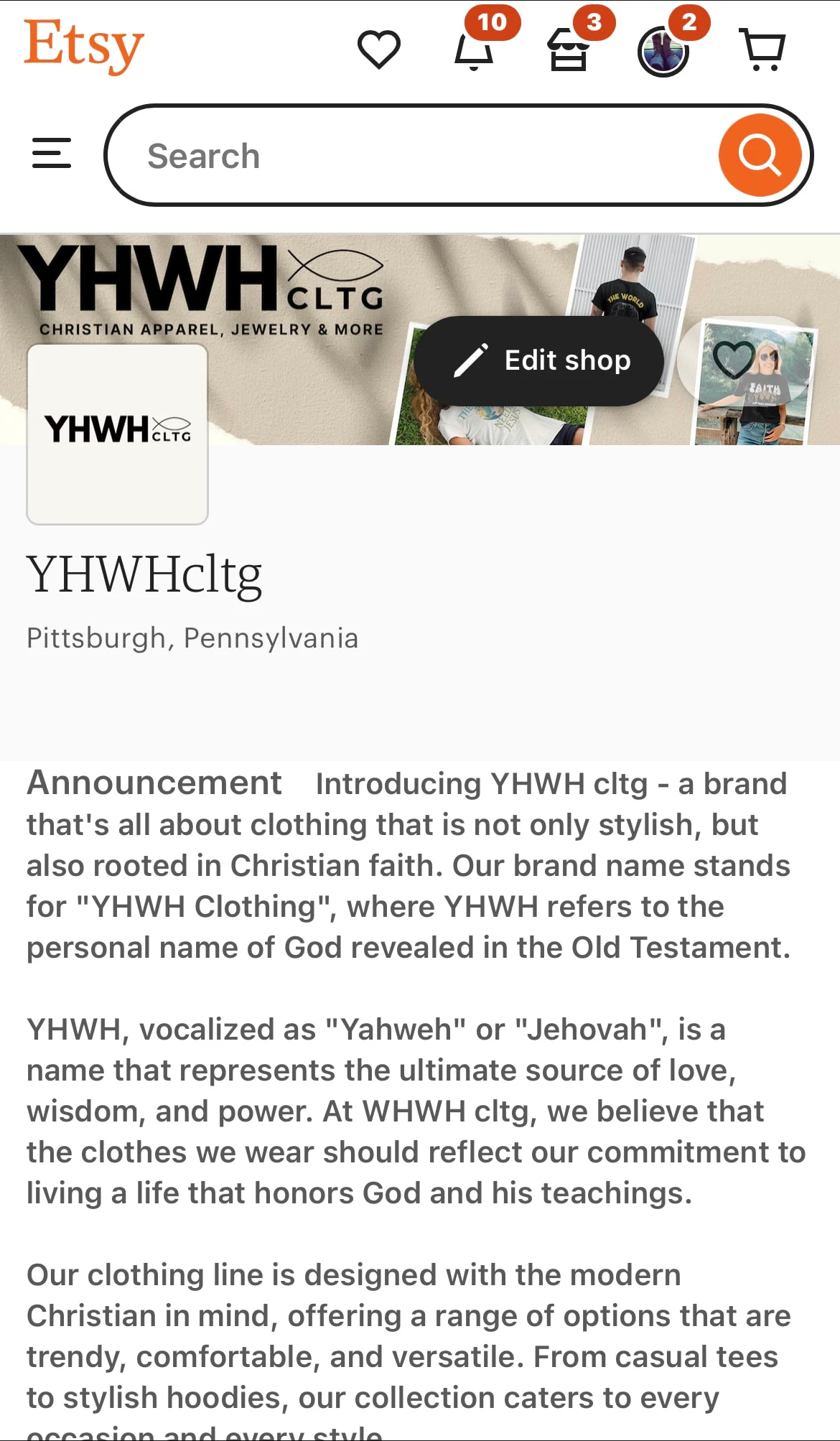Open the hamburger category menu
840x1441 pixels.
52,154
